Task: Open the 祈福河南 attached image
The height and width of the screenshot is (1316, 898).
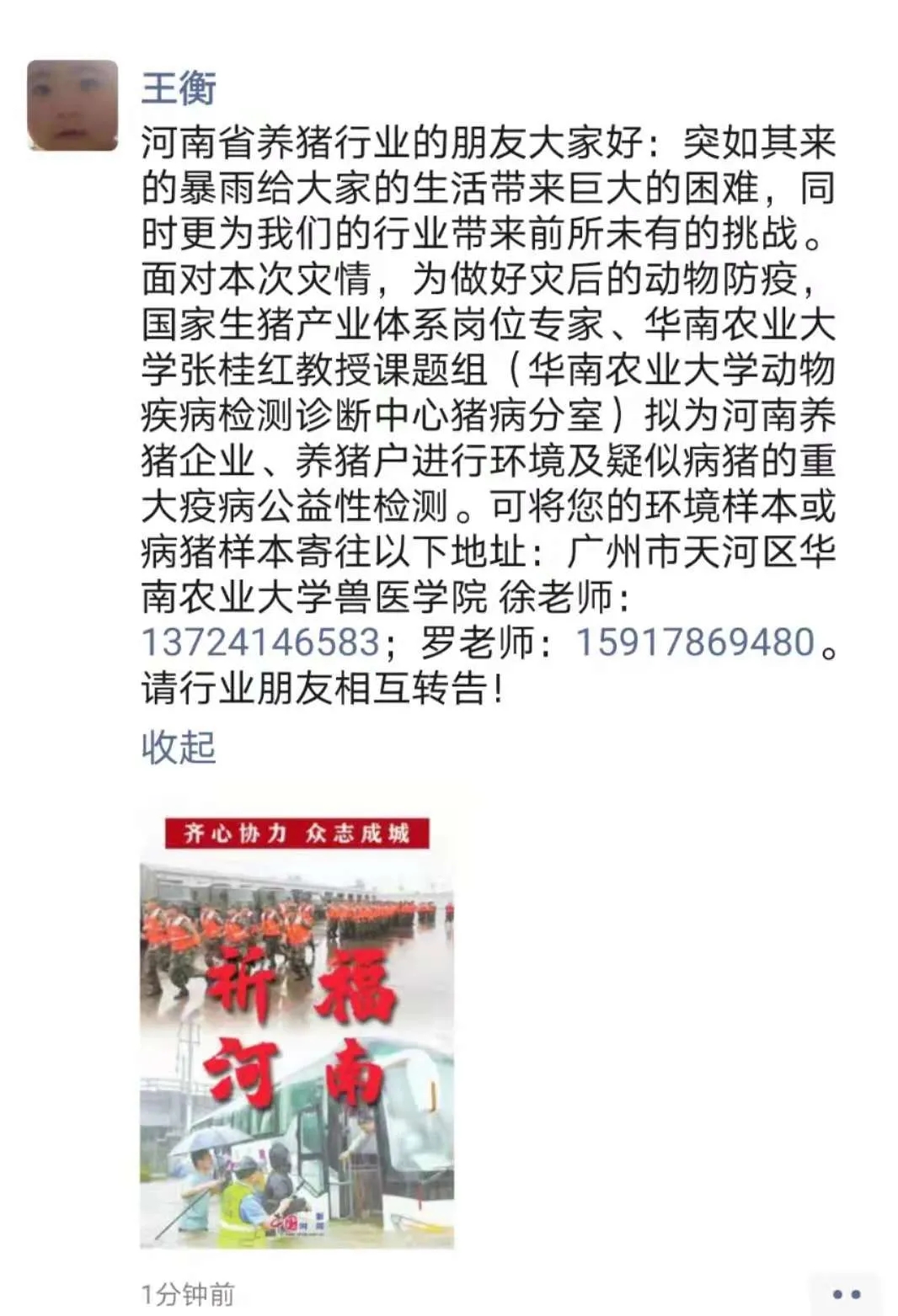Action: coord(297,1031)
